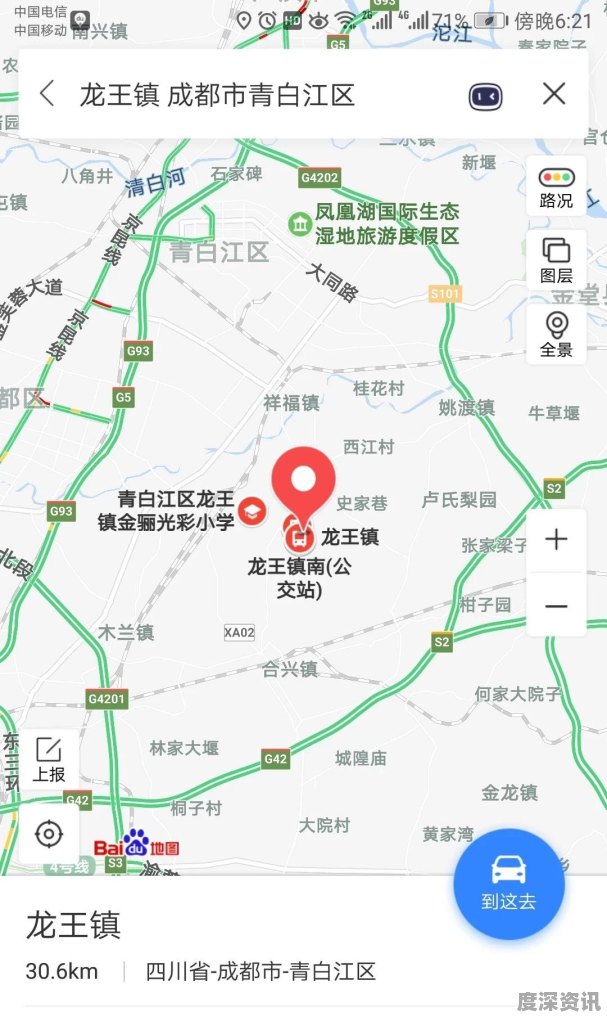Viewport: 607px width, 1020px height.
Task: Zoom in the map with plus
Action: pyautogui.click(x=556, y=540)
